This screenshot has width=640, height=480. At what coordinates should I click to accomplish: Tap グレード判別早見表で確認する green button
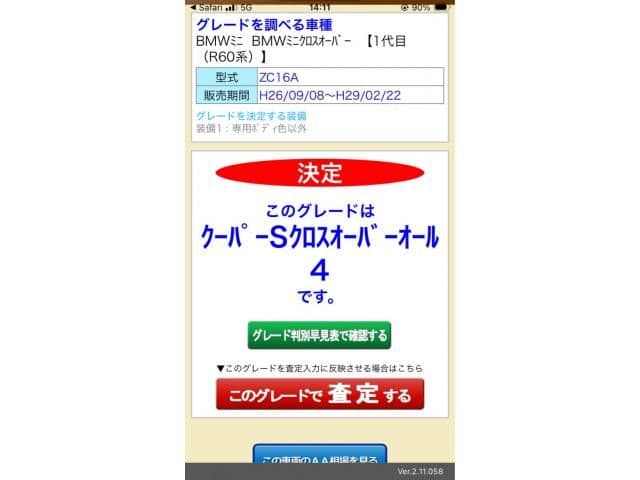click(319, 335)
